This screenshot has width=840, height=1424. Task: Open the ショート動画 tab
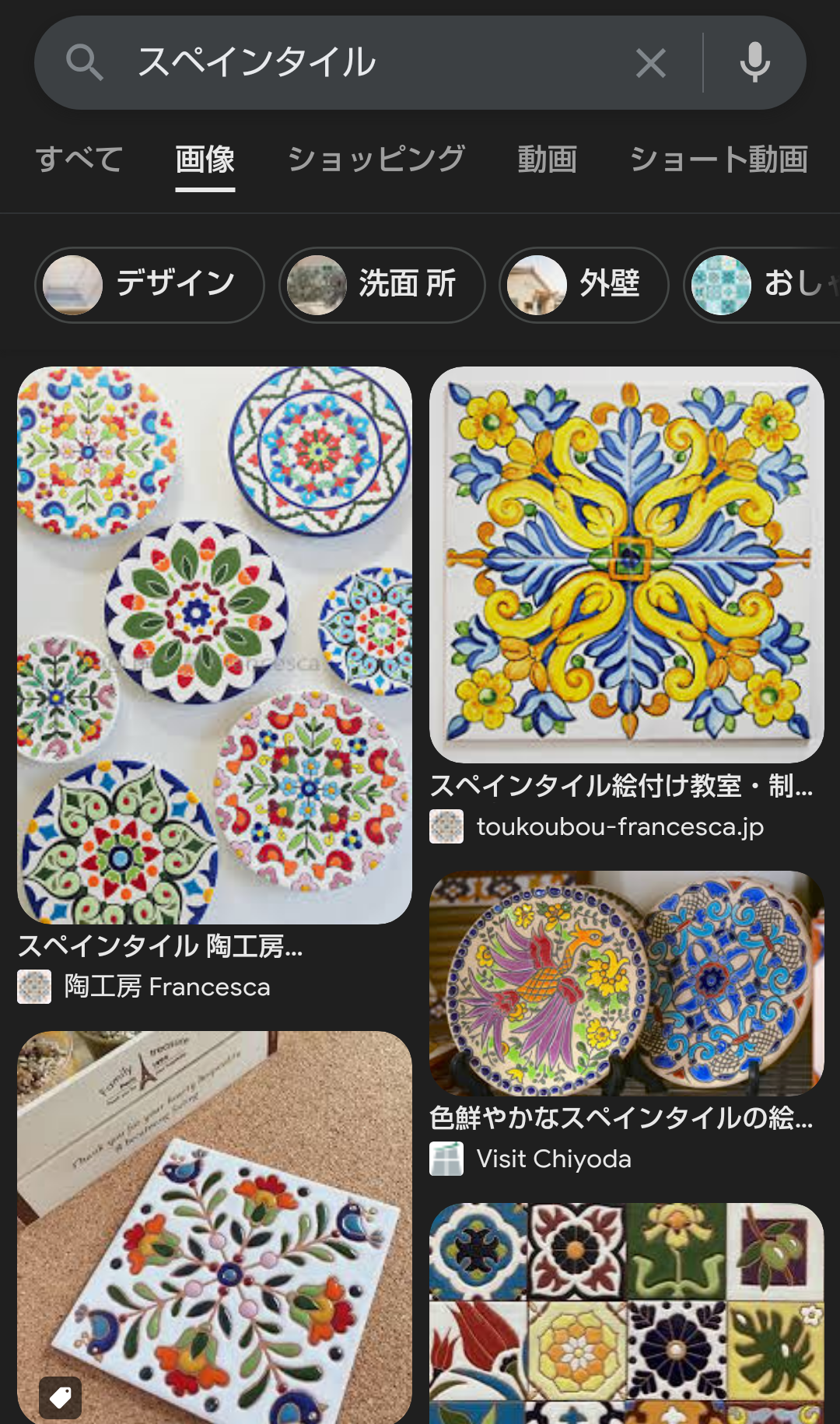point(719,160)
